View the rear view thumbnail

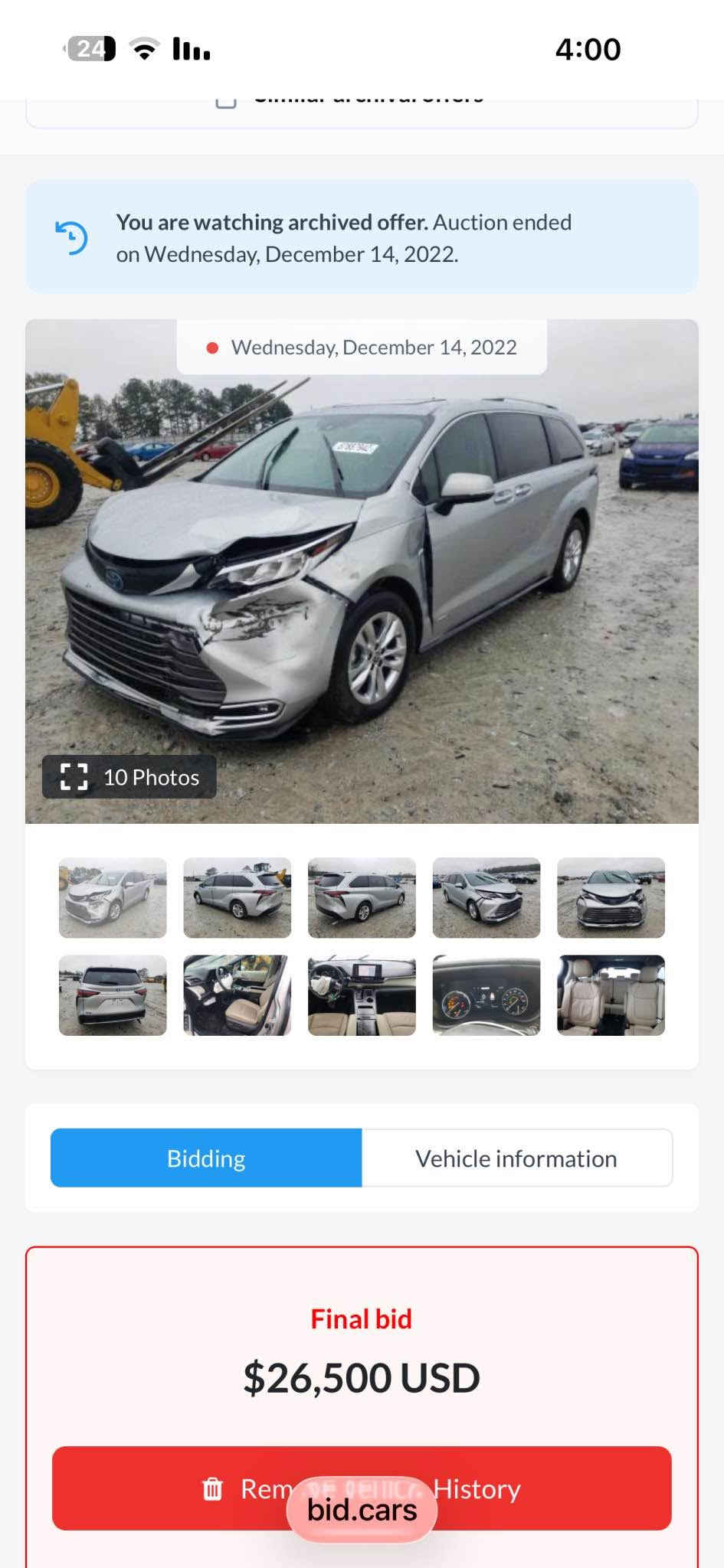pos(113,995)
